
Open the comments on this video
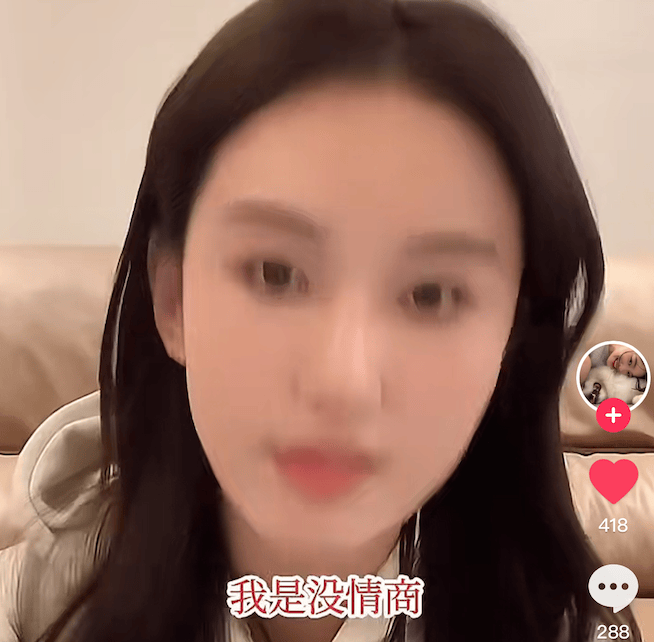[612, 588]
